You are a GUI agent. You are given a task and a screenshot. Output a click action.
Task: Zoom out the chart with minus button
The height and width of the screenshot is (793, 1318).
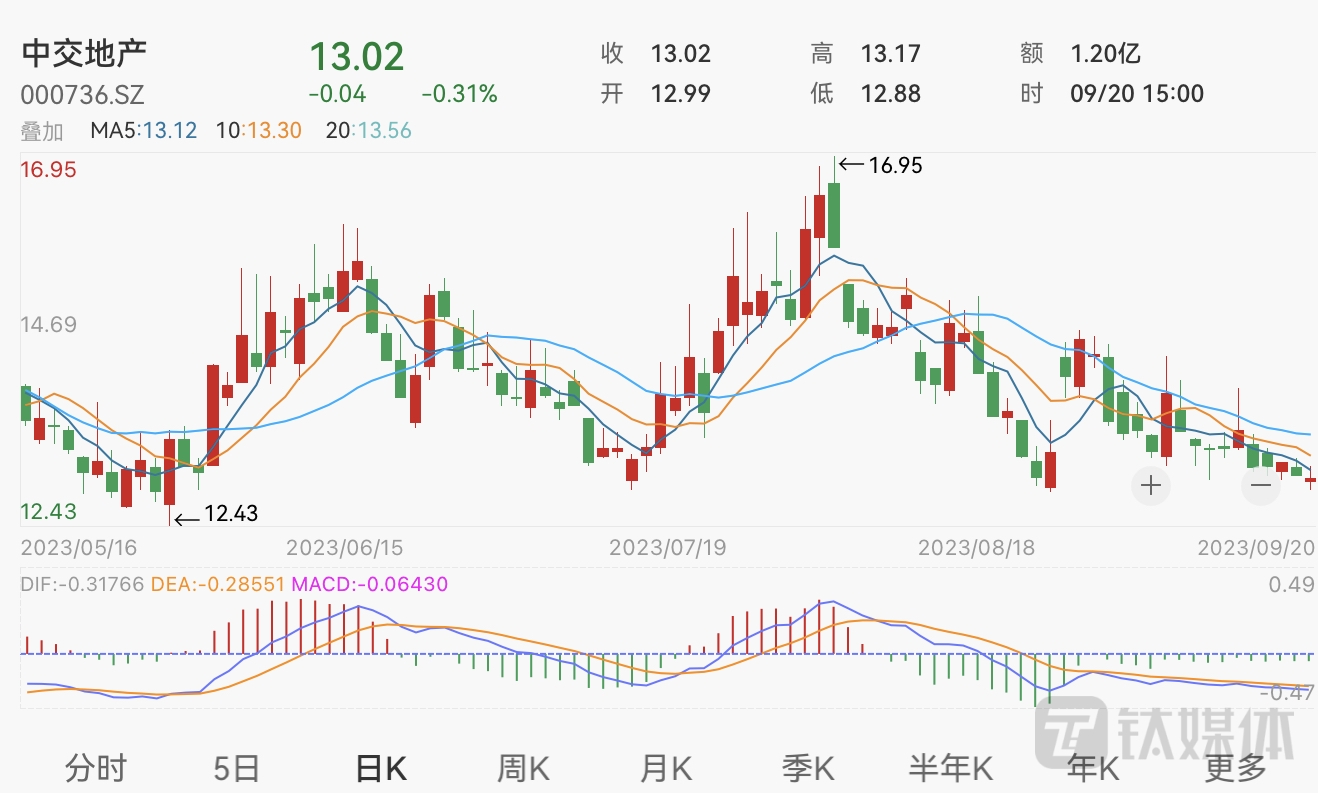pos(1260,486)
